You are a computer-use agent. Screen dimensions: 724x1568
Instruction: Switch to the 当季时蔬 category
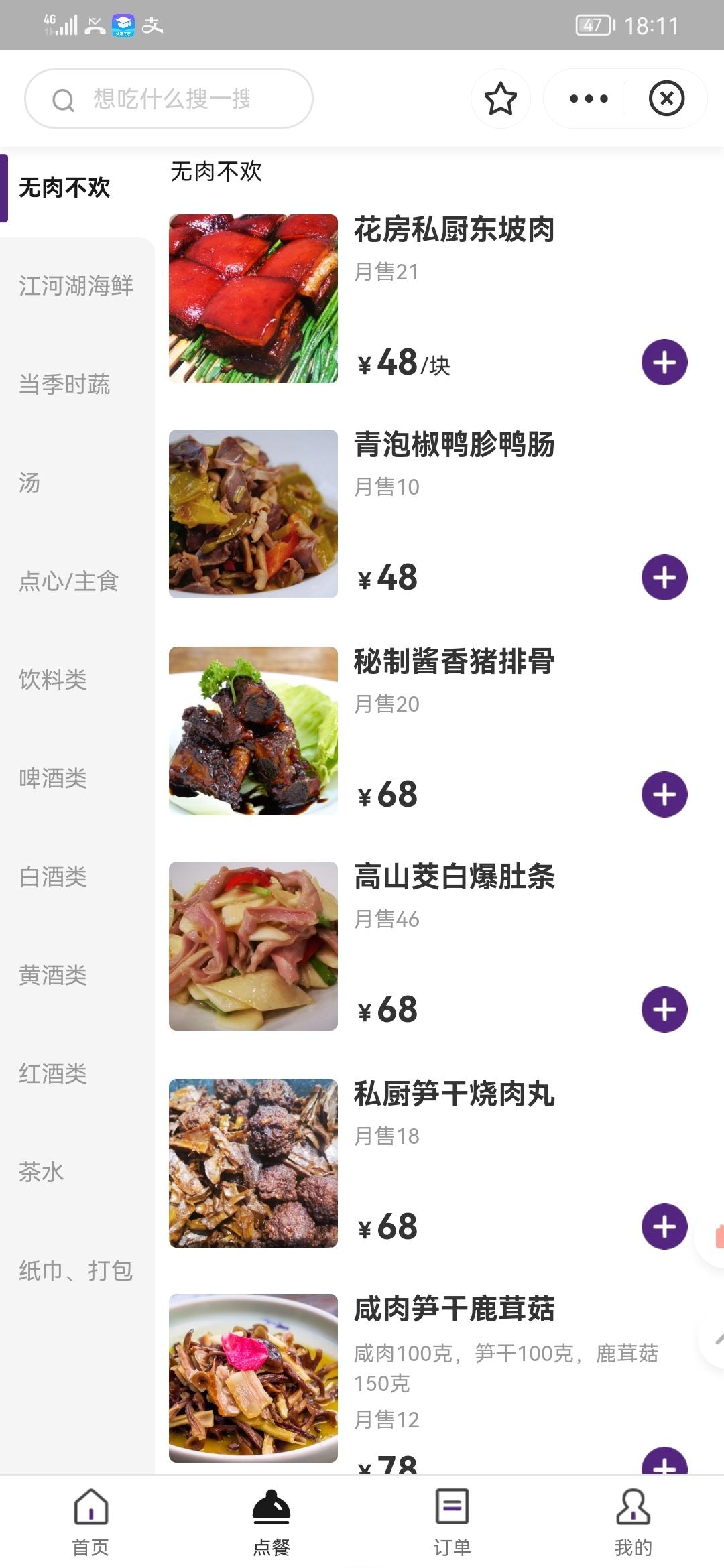tap(64, 385)
